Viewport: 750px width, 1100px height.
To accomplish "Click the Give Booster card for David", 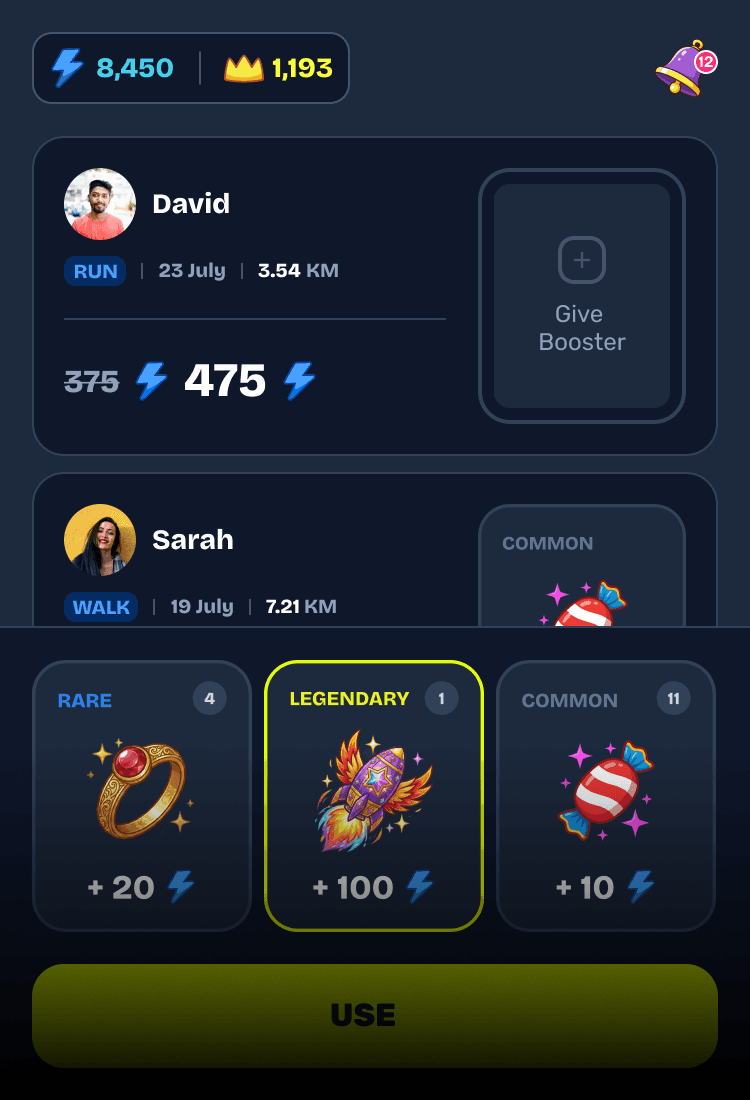I will [x=580, y=293].
